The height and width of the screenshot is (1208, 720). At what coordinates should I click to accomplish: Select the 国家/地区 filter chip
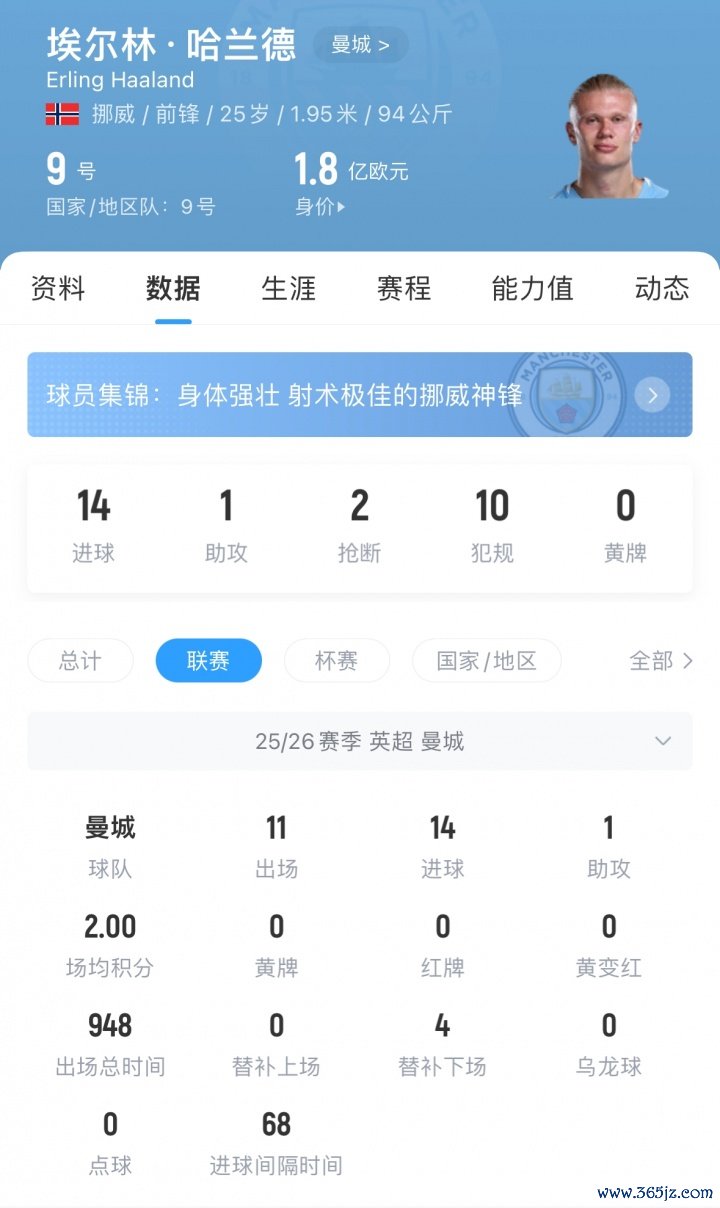coord(486,660)
